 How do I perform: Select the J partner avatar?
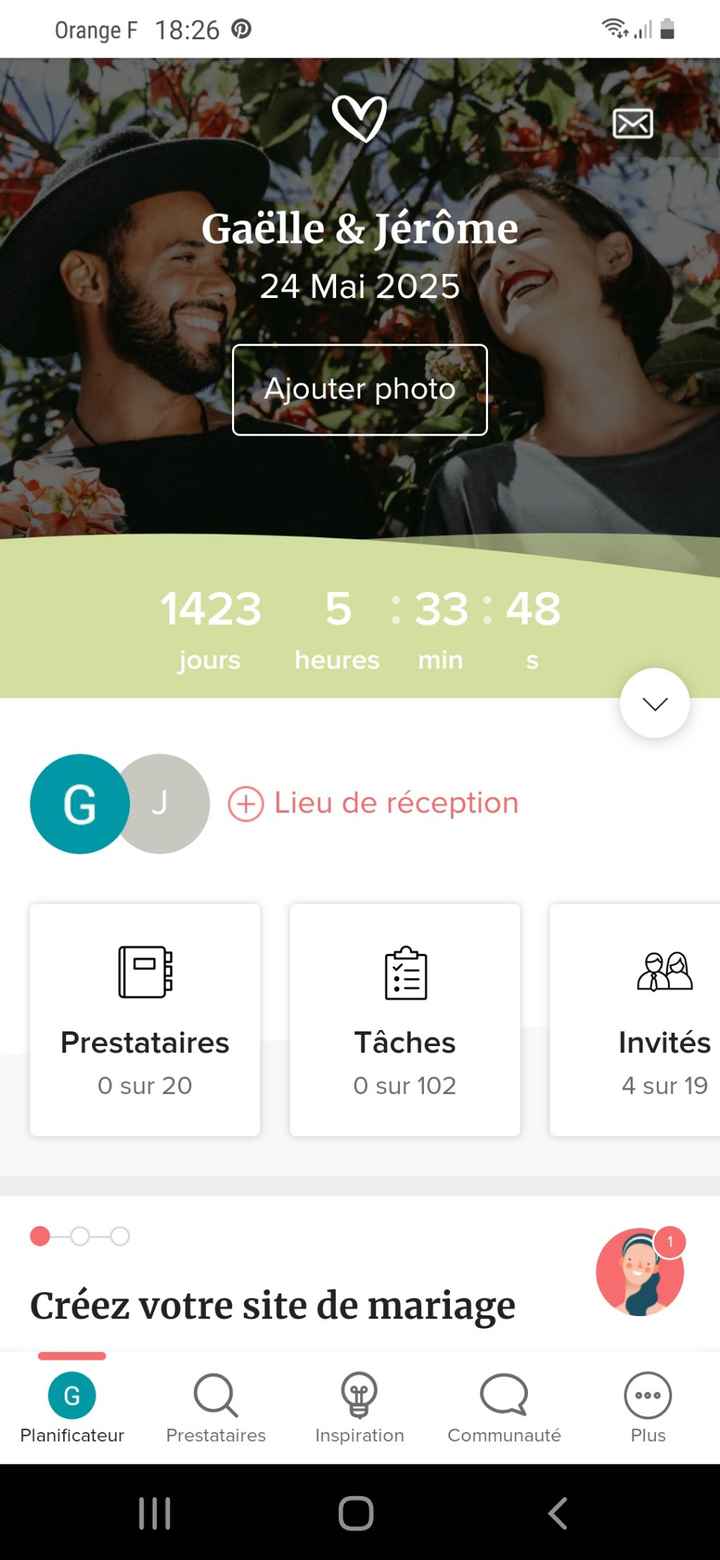pos(162,803)
